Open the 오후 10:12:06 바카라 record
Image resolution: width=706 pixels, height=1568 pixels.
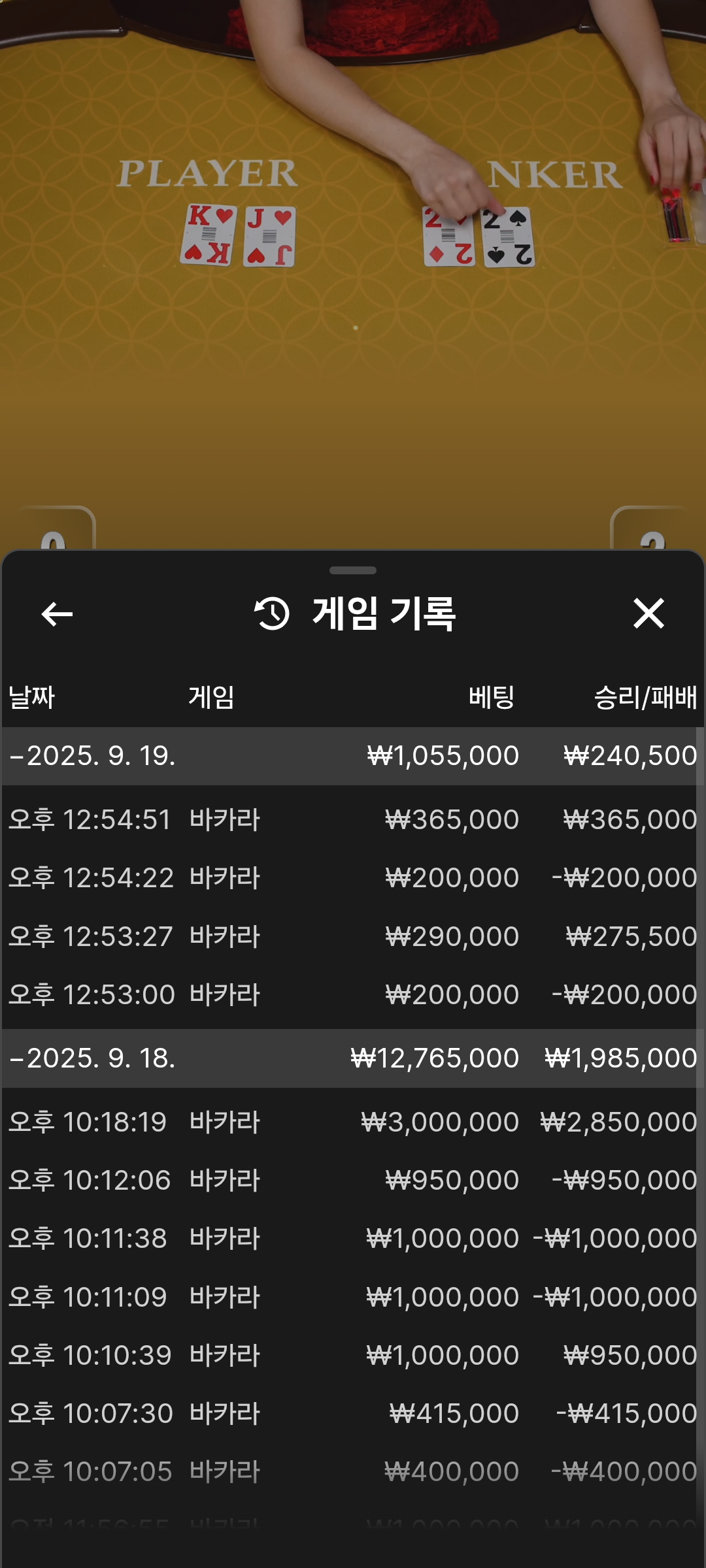353,1180
